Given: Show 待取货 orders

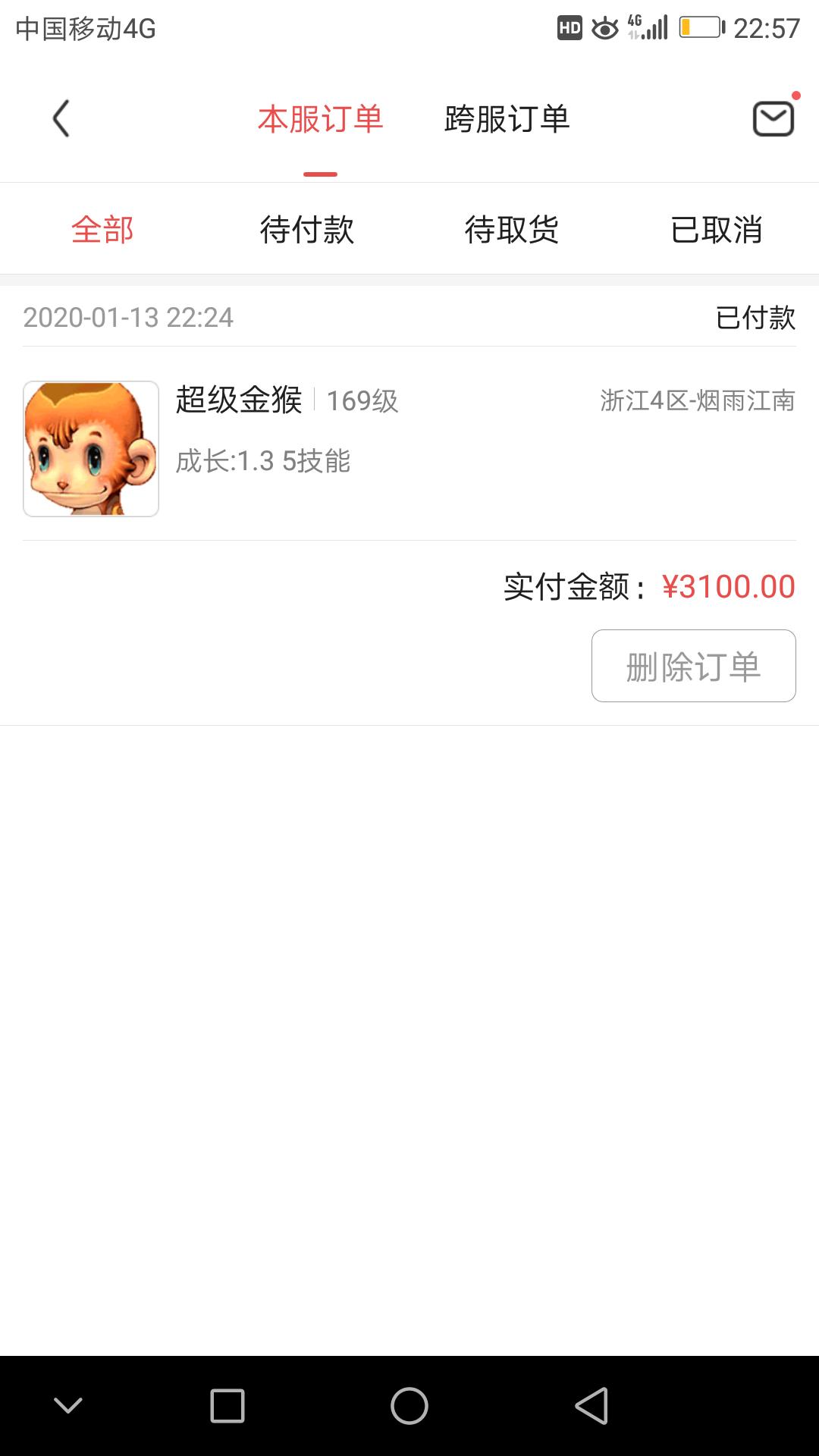Looking at the screenshot, I should pyautogui.click(x=512, y=229).
